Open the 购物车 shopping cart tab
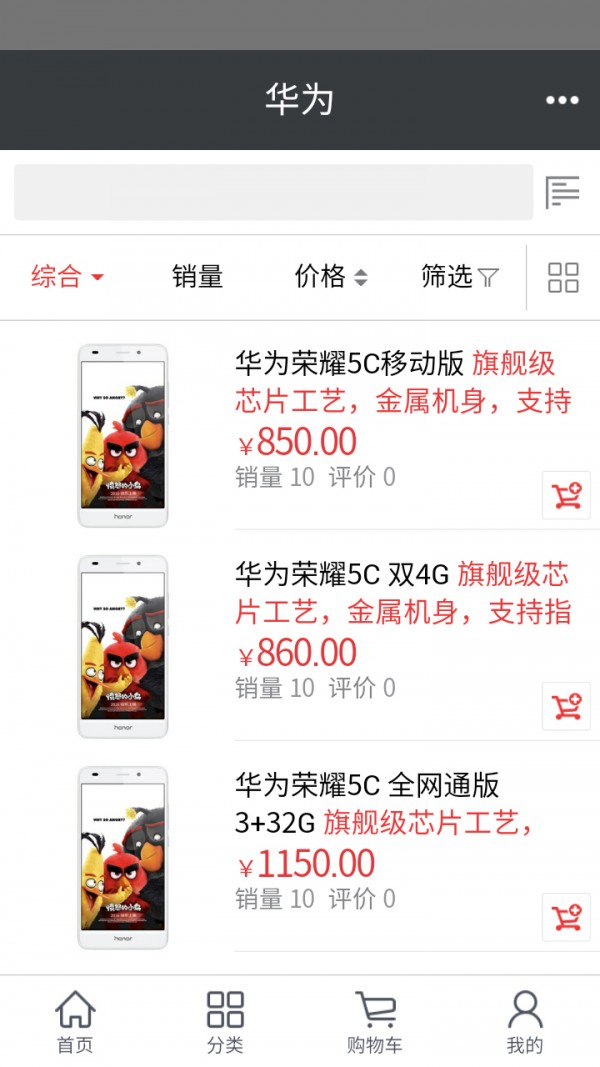The image size is (600, 1067). tap(375, 1022)
